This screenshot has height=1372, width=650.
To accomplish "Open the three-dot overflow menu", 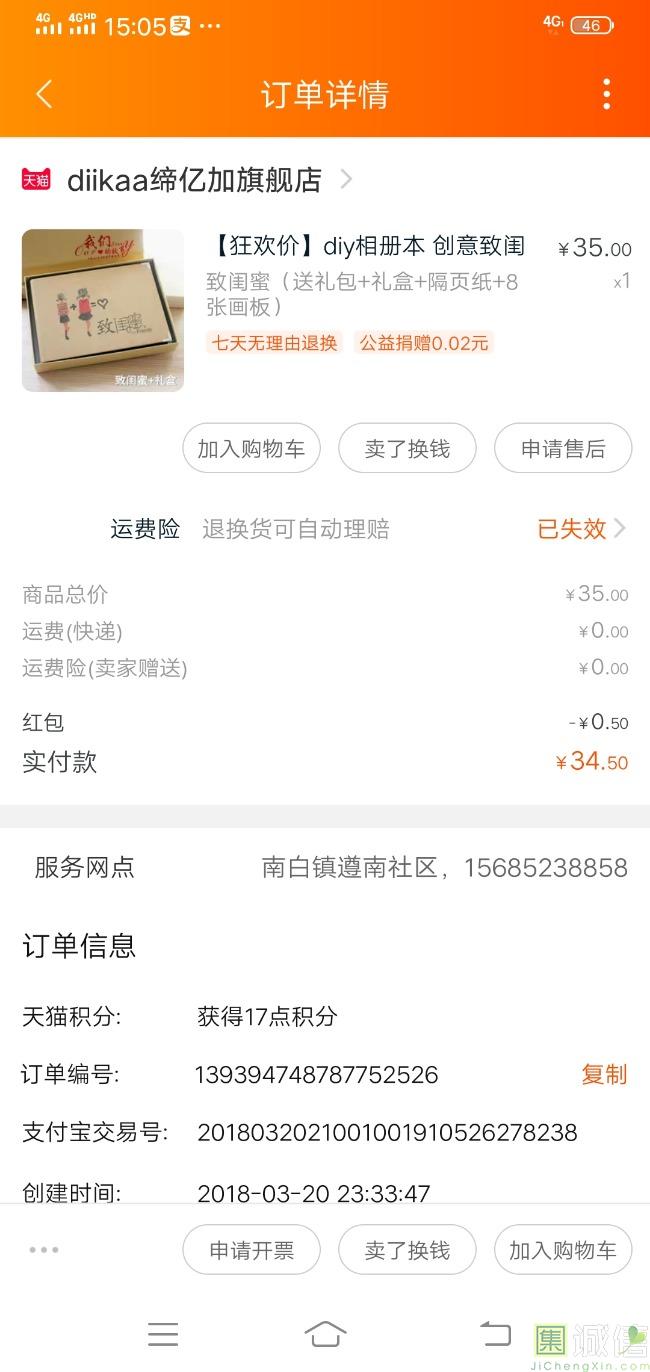I will 606,95.
